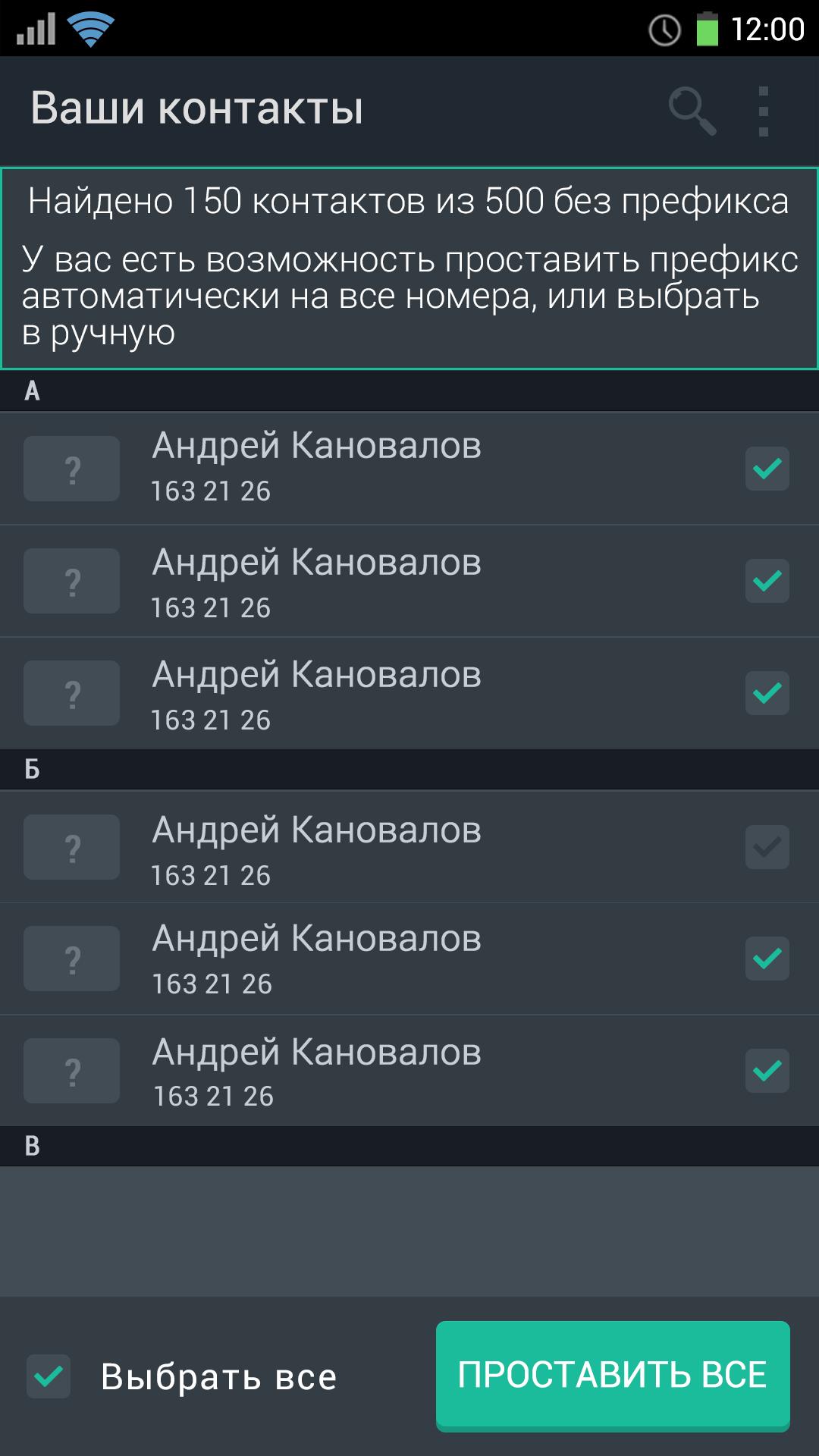This screenshot has height=1456, width=819.
Task: Check the unticked Андрей Кановалов checkbox
Action: pyautogui.click(x=767, y=846)
